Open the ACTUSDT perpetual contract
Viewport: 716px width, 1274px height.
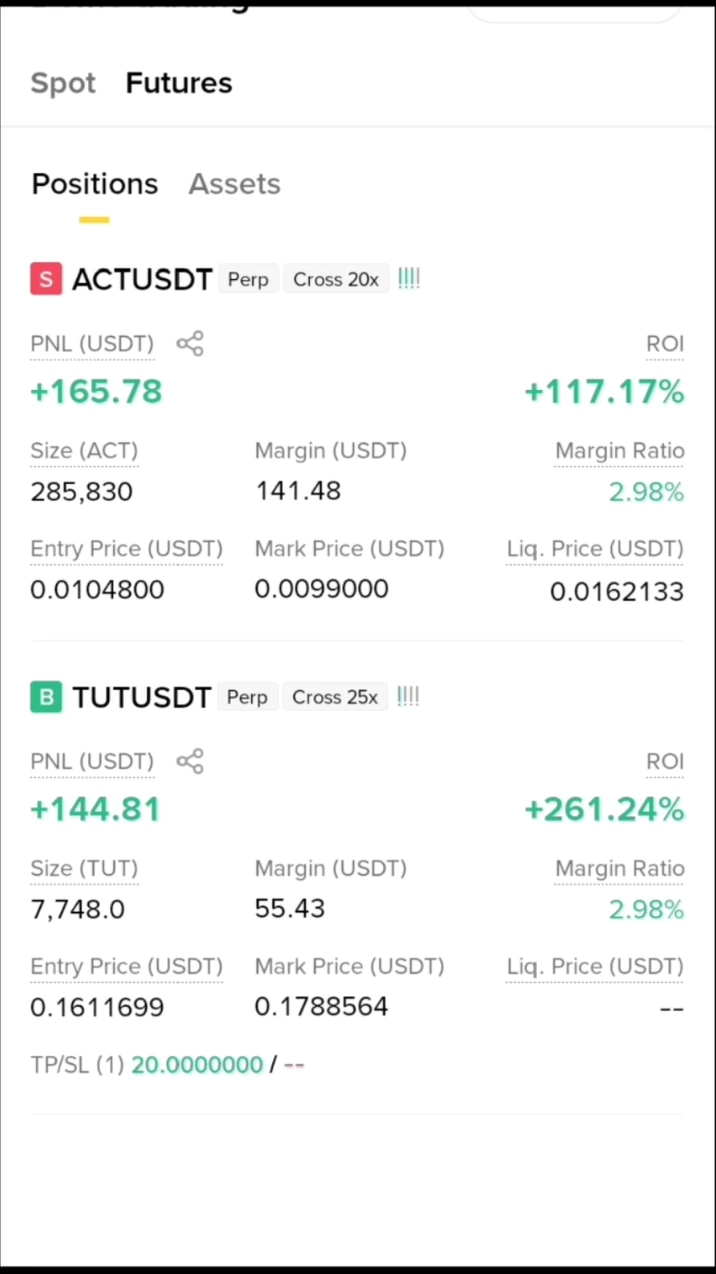[x=142, y=279]
